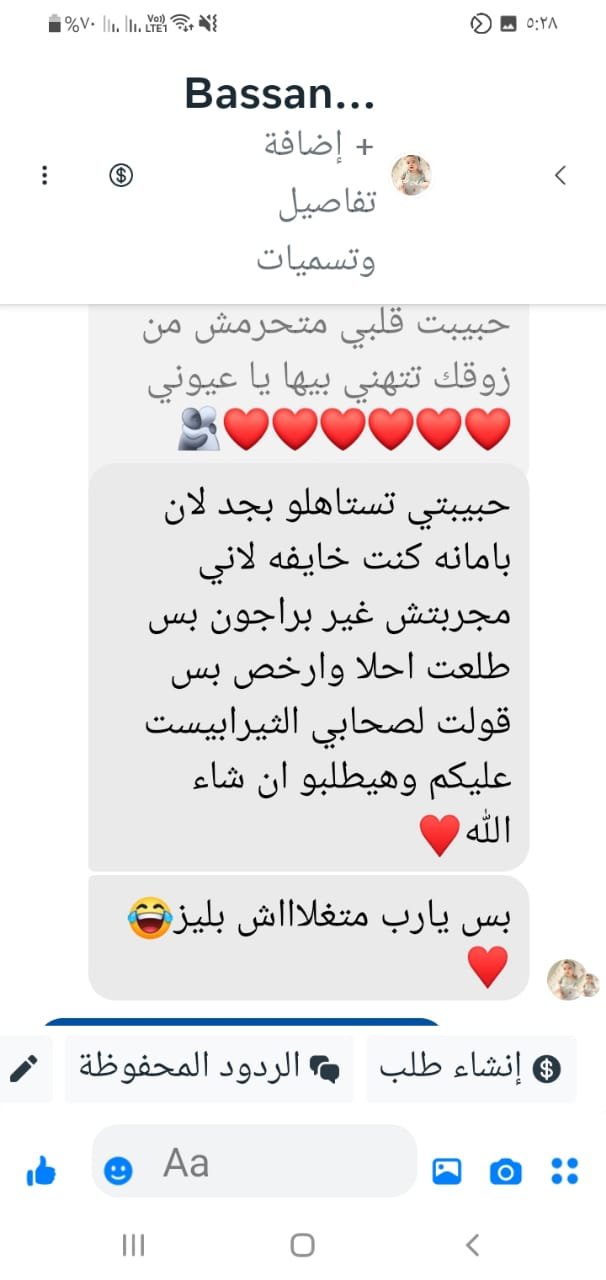Open the camera to take a photo
This screenshot has width=606, height=1280.
(506, 1170)
